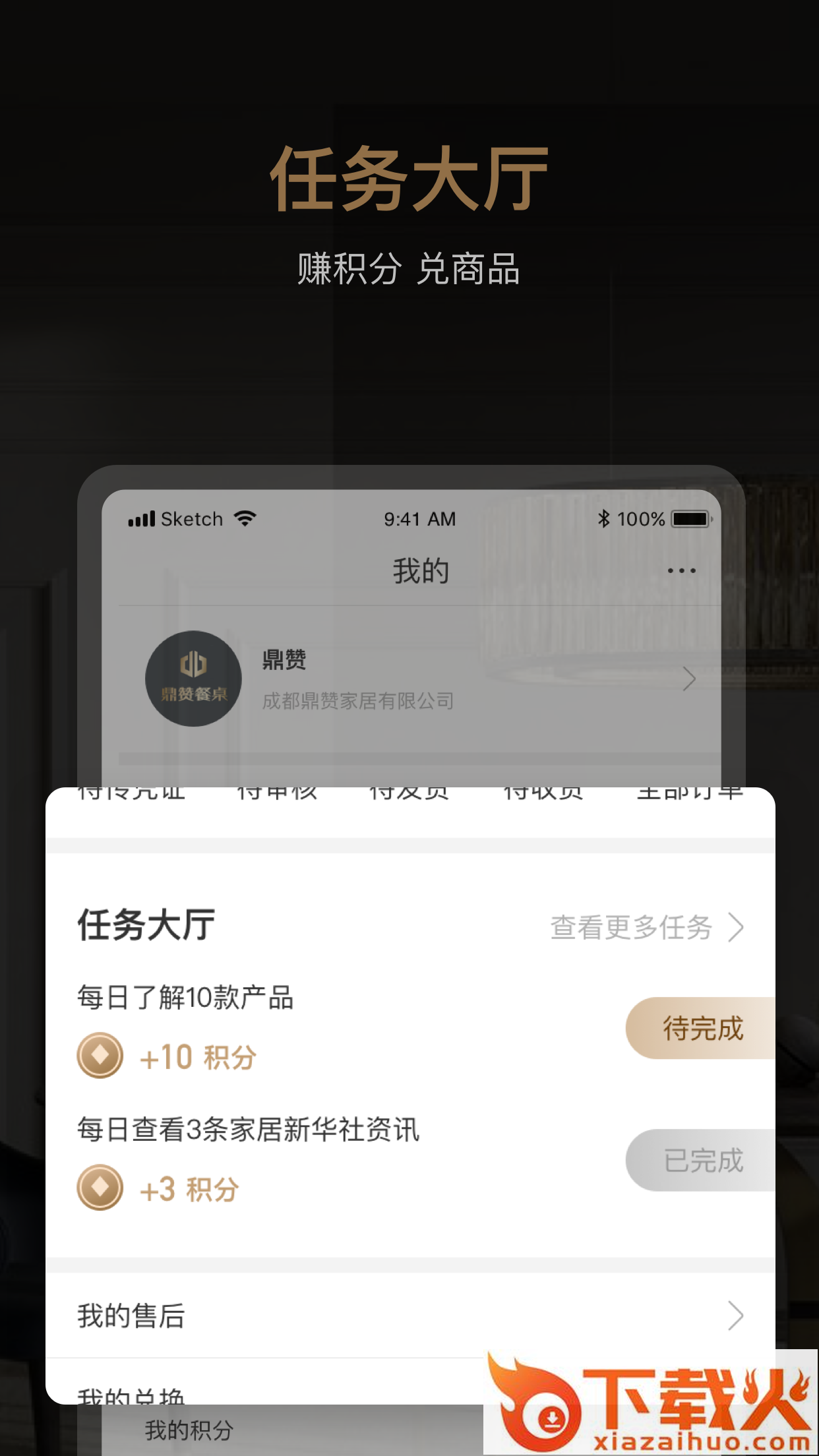819x1456 pixels.
Task: Click the battery icon in the status bar
Action: click(690, 519)
